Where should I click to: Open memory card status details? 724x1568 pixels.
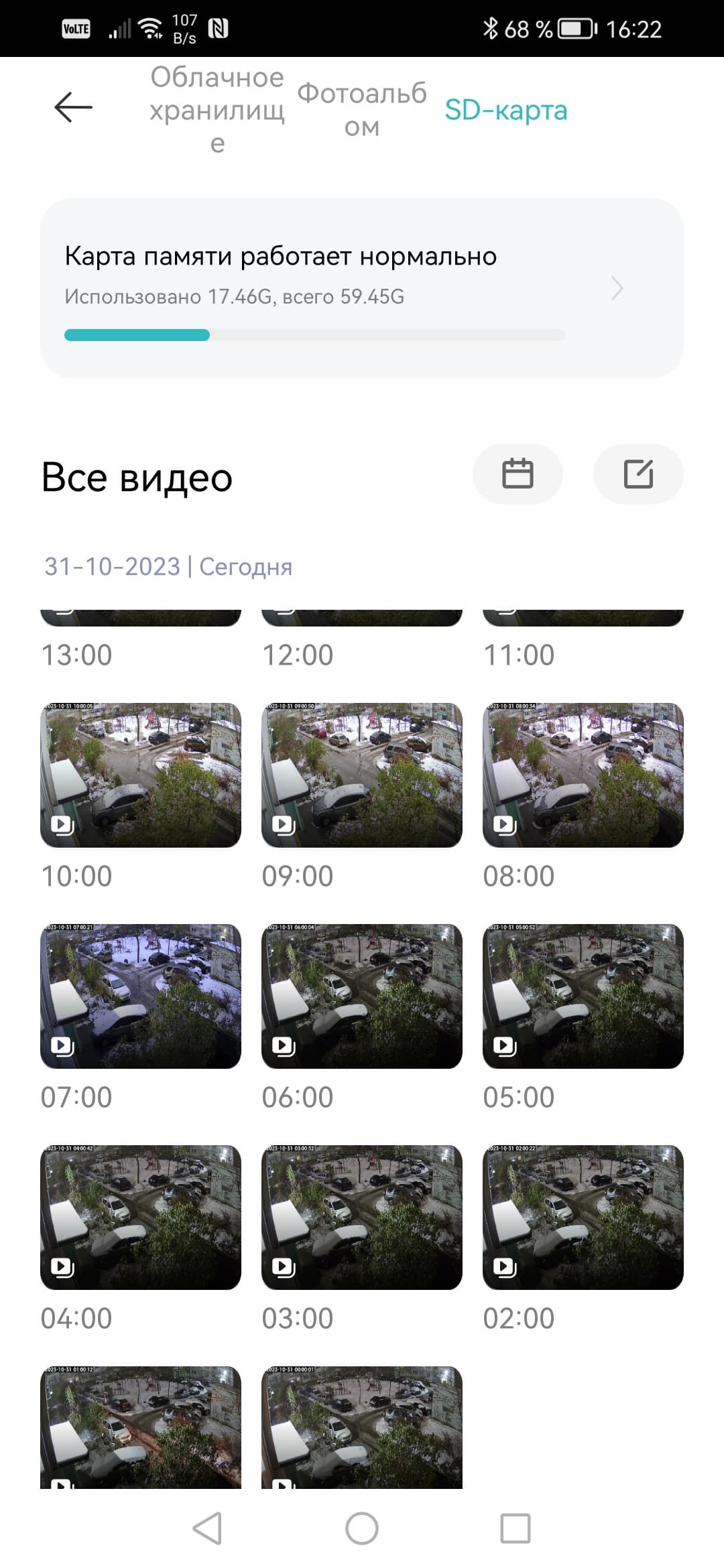(362, 288)
